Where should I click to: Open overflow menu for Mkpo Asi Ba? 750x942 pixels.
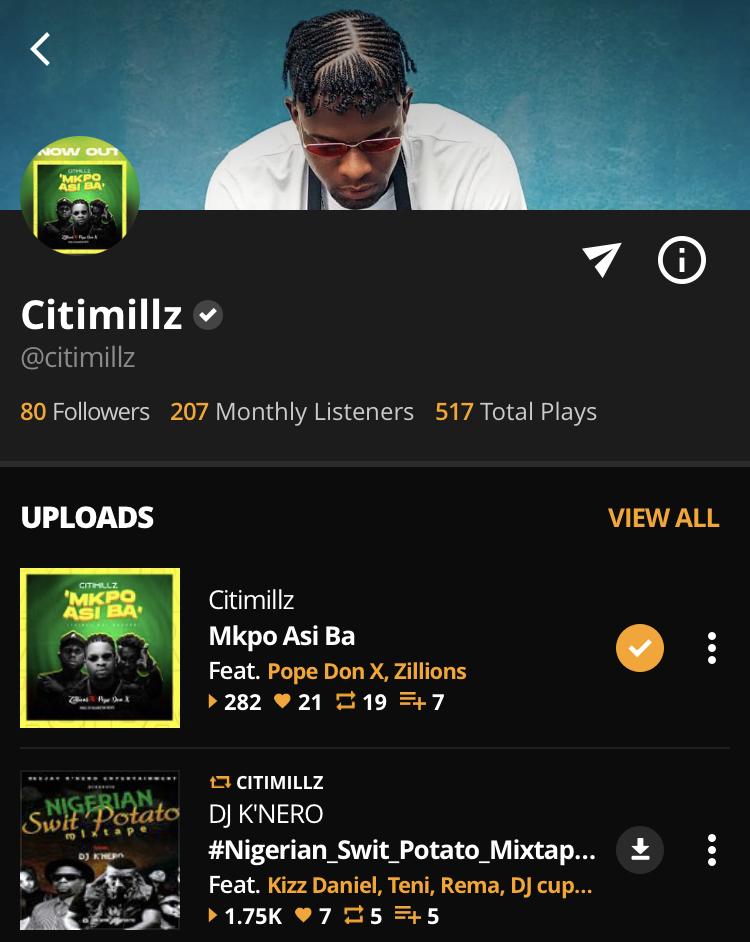click(711, 648)
